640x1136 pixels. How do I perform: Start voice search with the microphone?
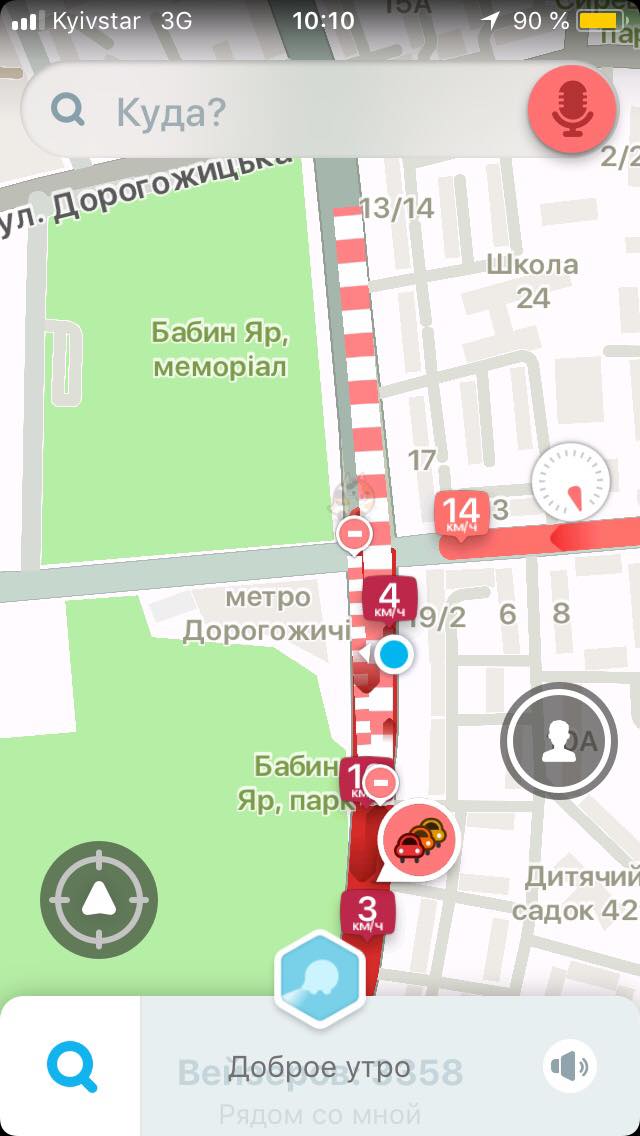(572, 109)
